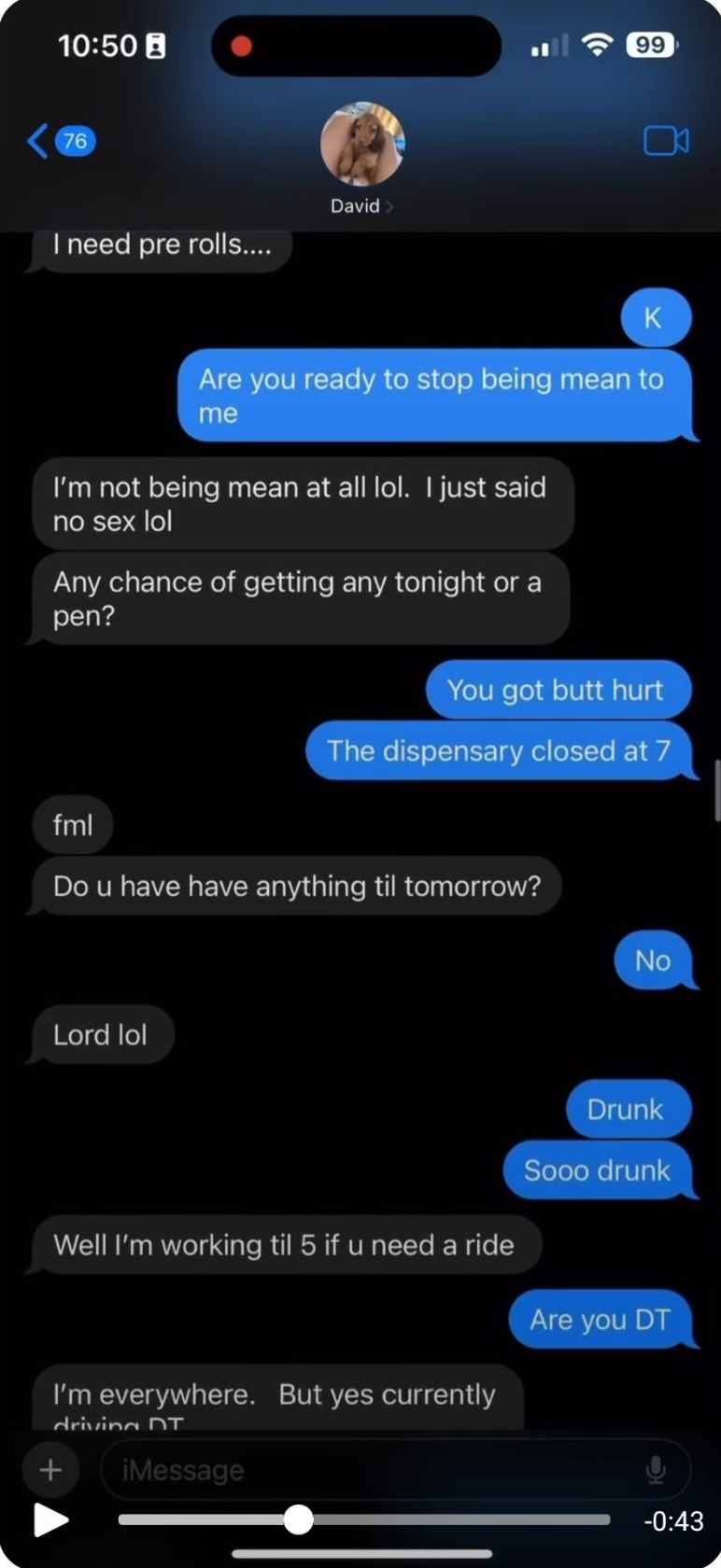Focus the iMessage text field
Viewport: 721px width, 1568px height.
coord(374,1470)
